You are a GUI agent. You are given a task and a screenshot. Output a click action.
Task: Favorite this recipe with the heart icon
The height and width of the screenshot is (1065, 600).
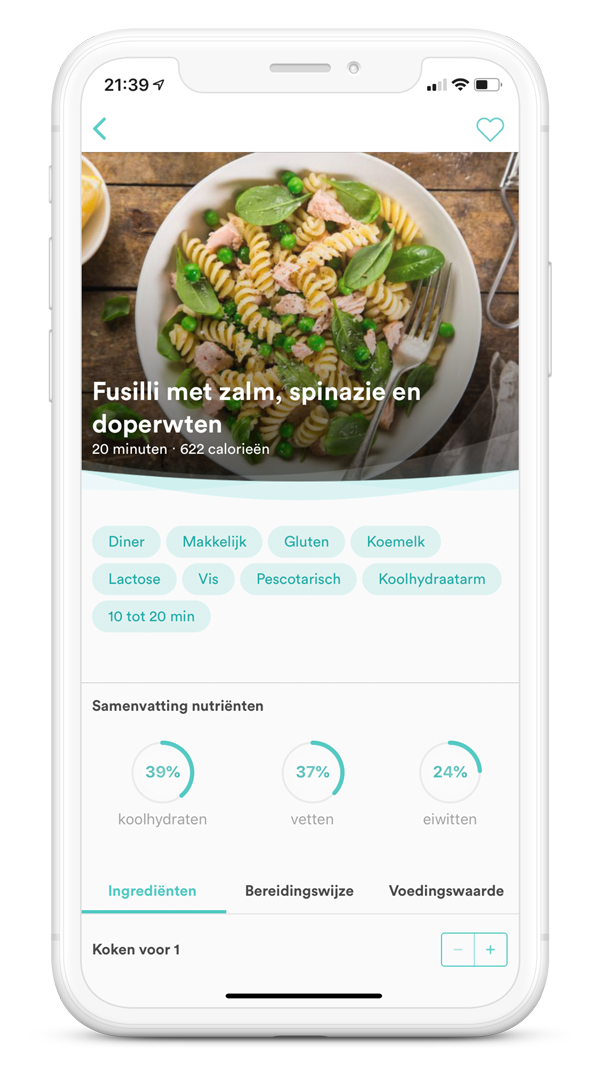coord(489,129)
